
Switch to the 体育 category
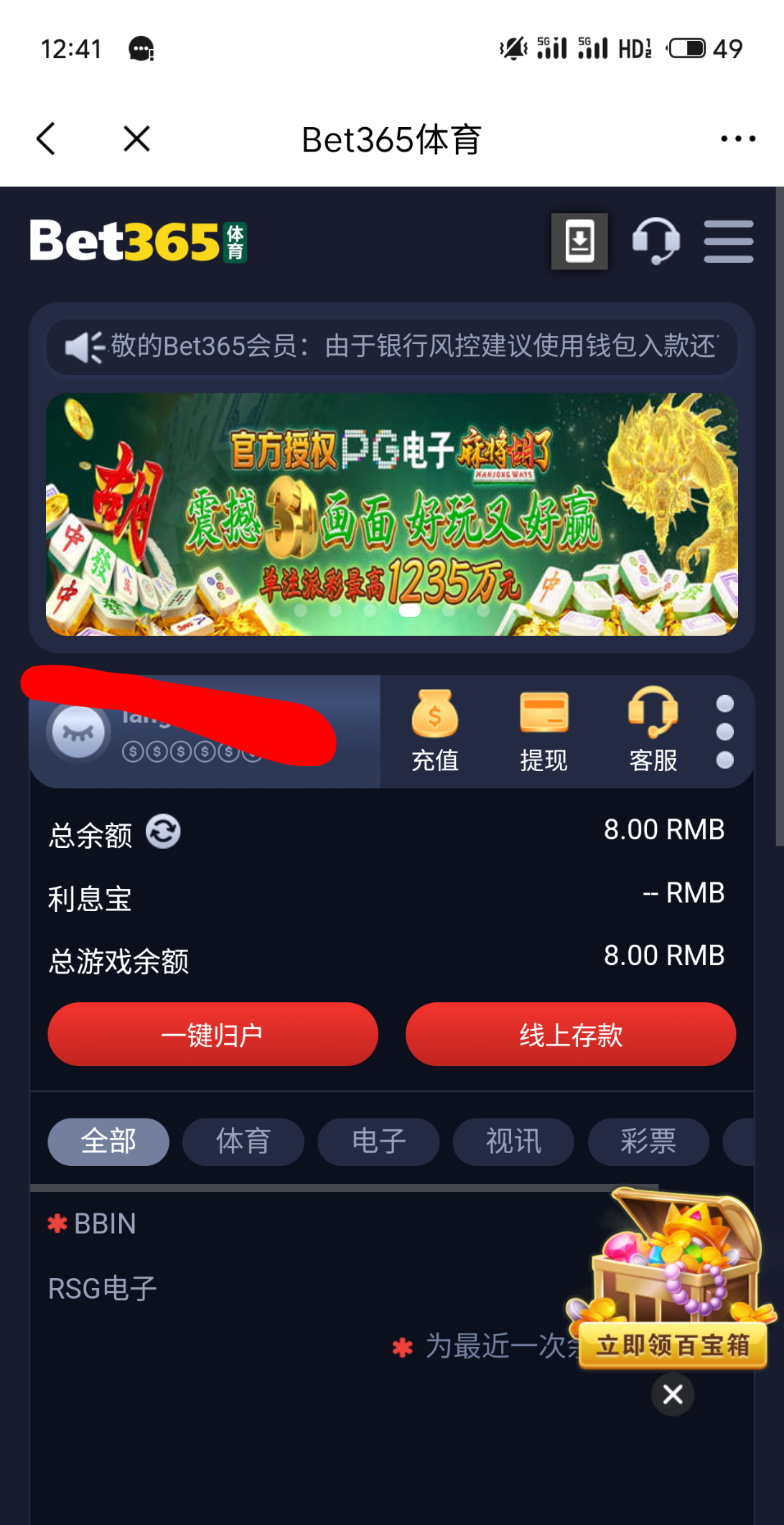243,1142
